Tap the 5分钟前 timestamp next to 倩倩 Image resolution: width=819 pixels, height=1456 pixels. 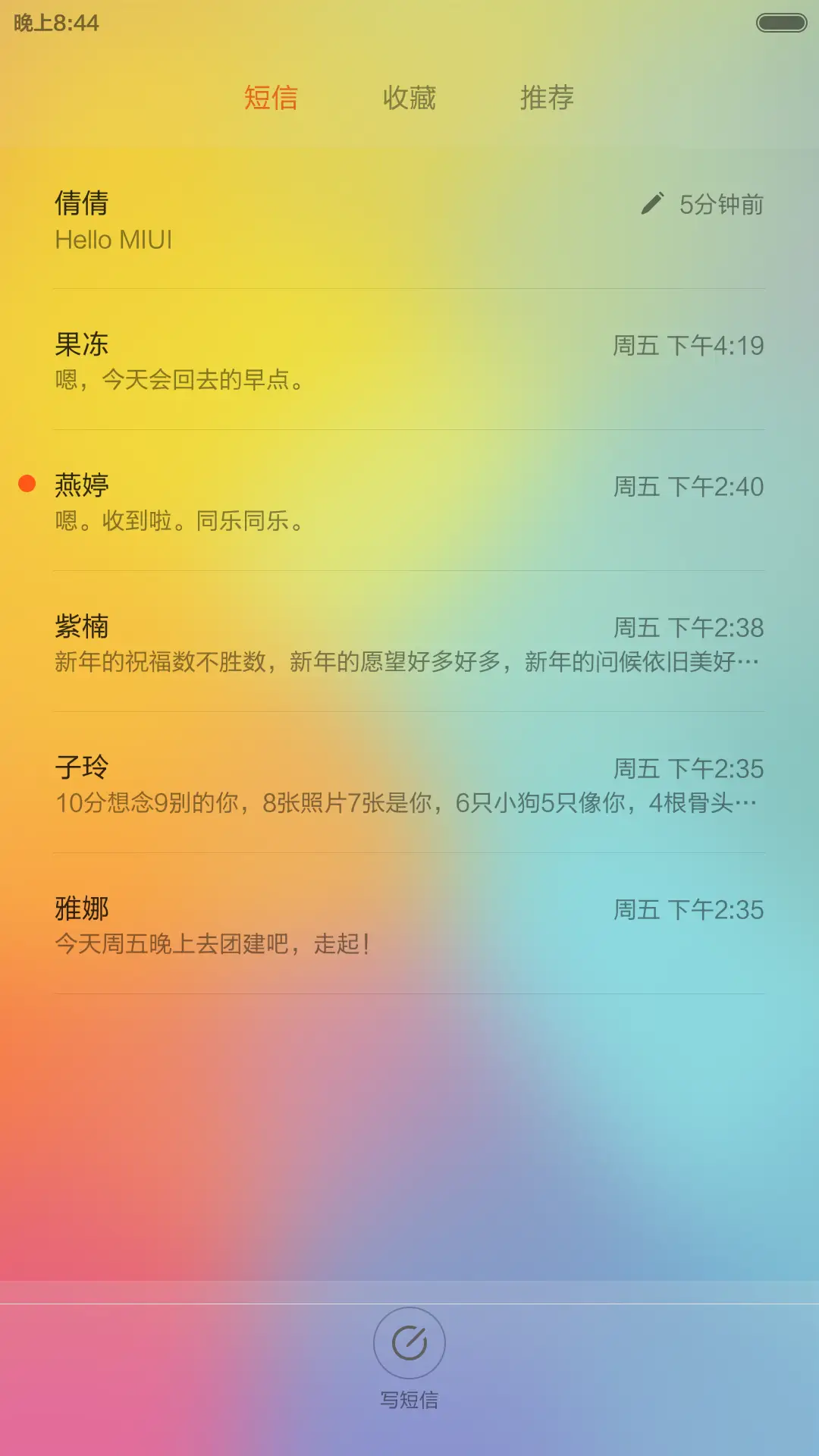coord(720,203)
